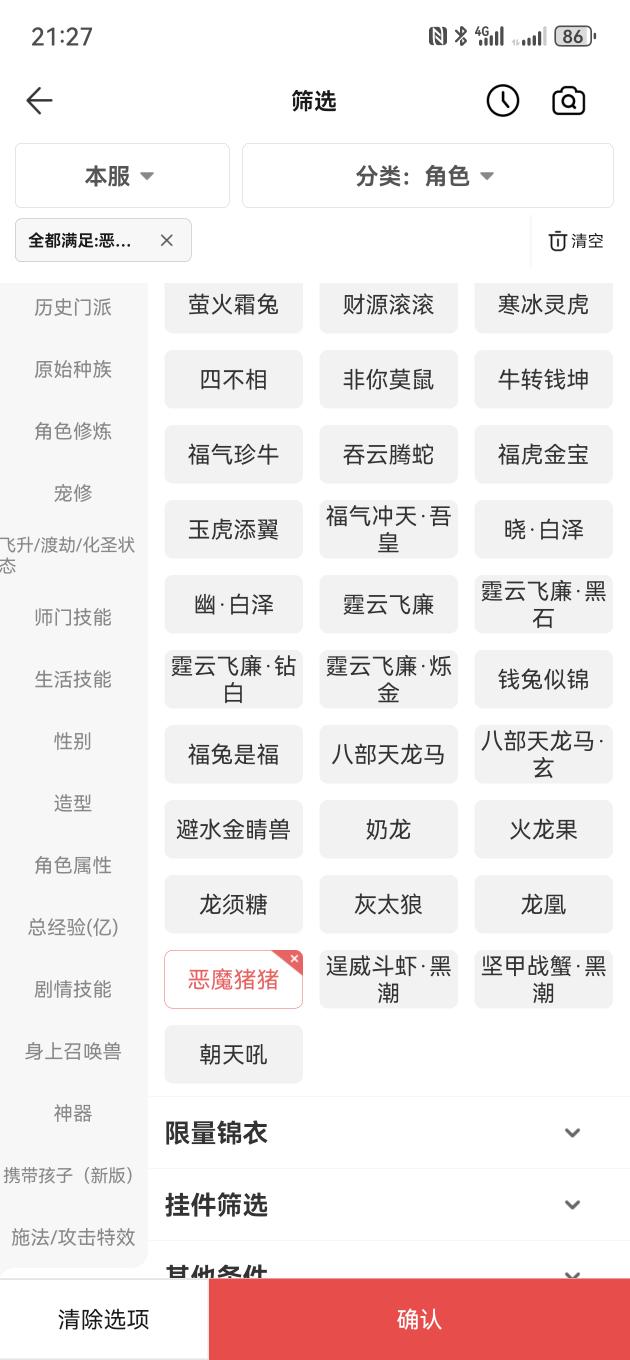Remove the 全都满足 filter tag

[166, 240]
